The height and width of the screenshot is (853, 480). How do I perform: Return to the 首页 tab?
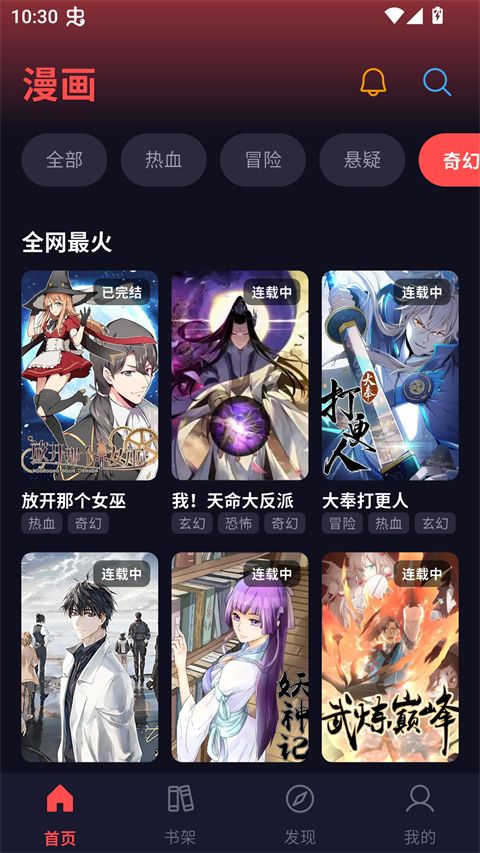pyautogui.click(x=60, y=813)
